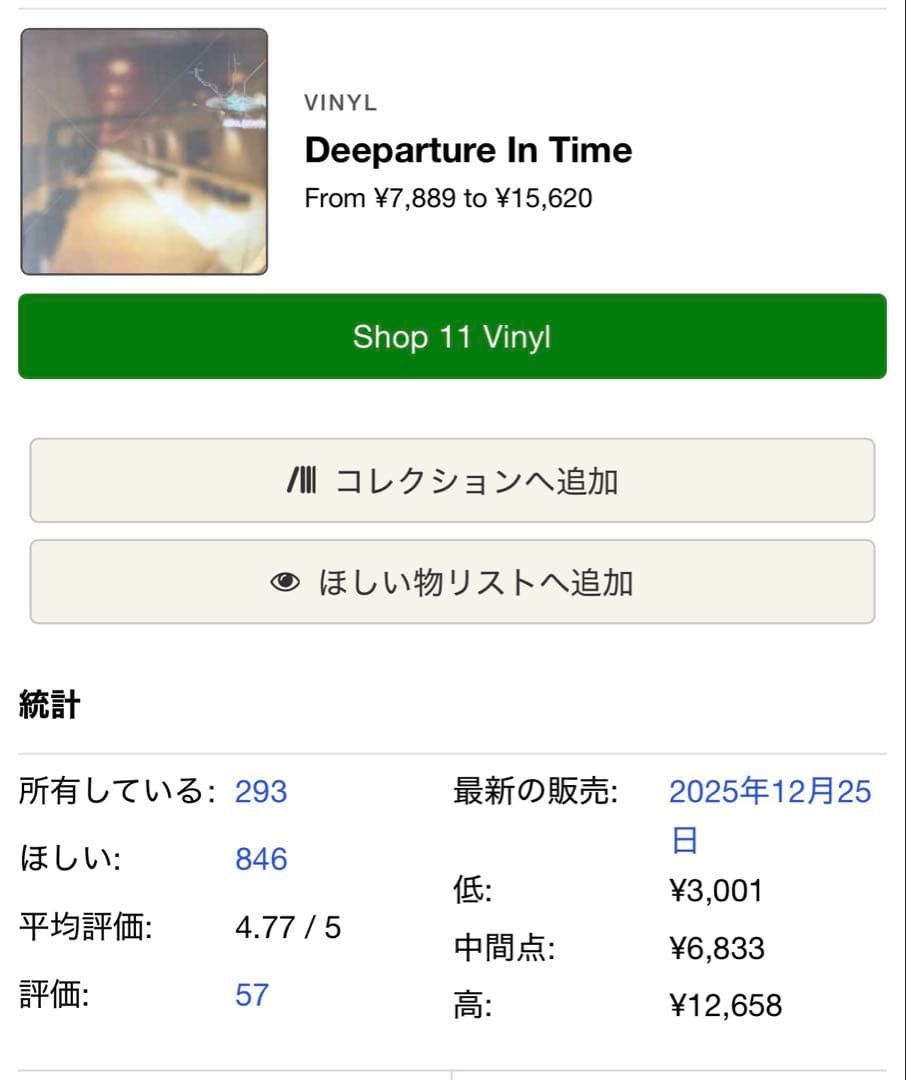The width and height of the screenshot is (906, 1080).
Task: Click the low sale price ¥3,001
Action: click(716, 890)
